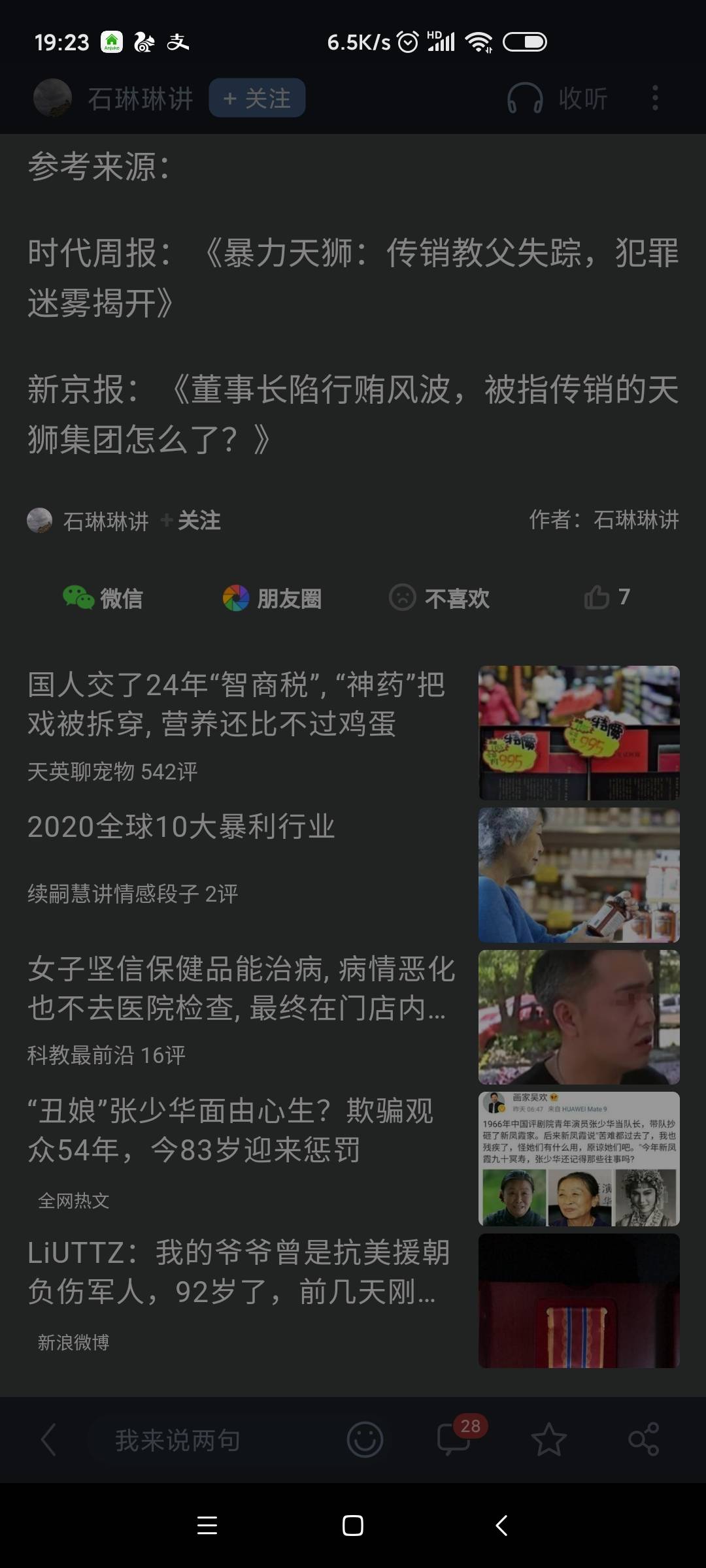Viewport: 706px width, 1568px height.
Task: Read 女子坚信保健品能治病 article
Action: 241,988
